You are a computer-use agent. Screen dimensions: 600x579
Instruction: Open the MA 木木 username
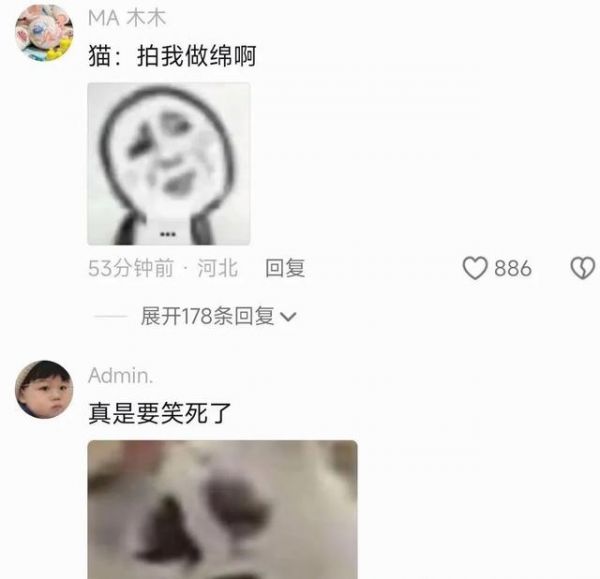click(x=127, y=19)
